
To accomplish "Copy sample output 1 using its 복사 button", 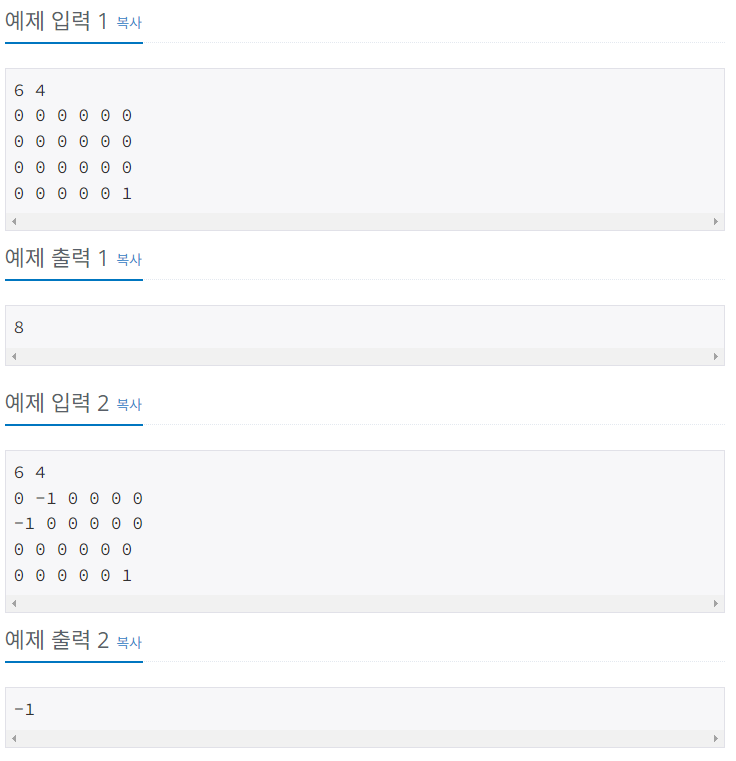I will 128,260.
